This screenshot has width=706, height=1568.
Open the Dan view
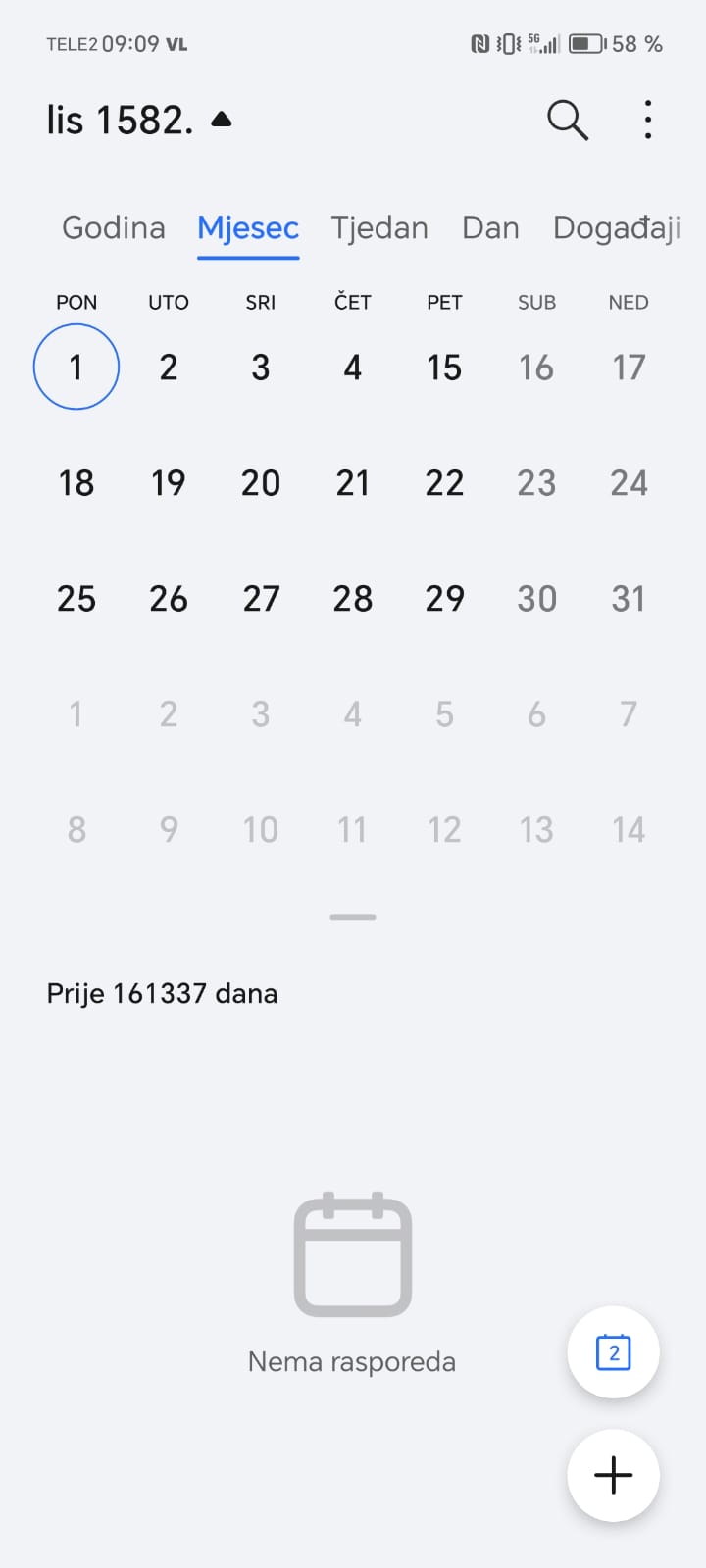click(x=490, y=228)
